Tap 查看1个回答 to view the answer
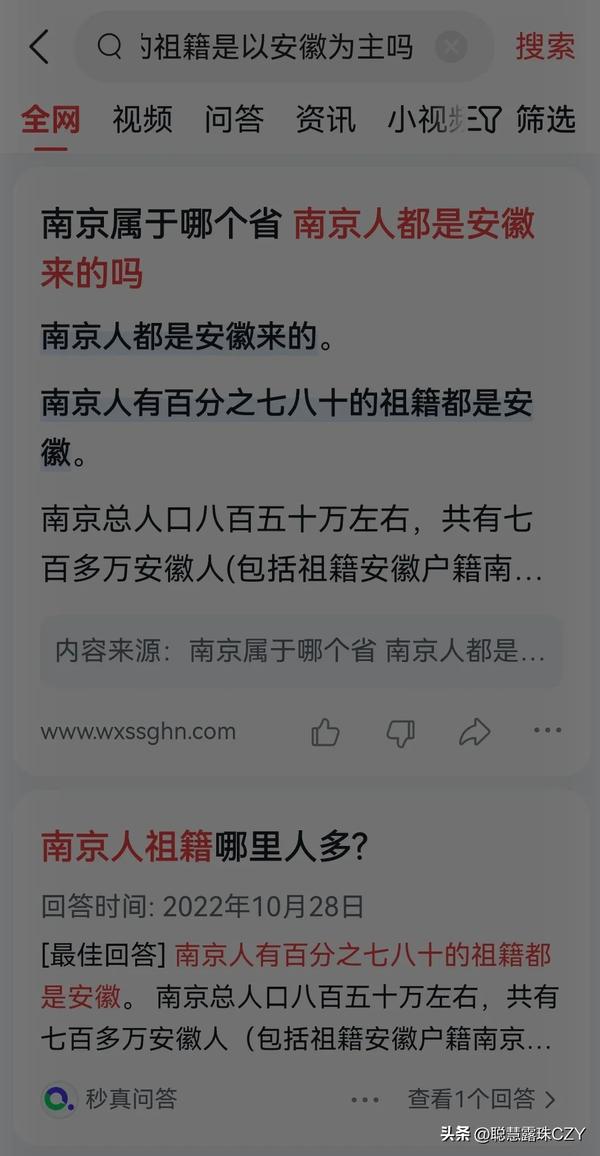 pos(481,1099)
